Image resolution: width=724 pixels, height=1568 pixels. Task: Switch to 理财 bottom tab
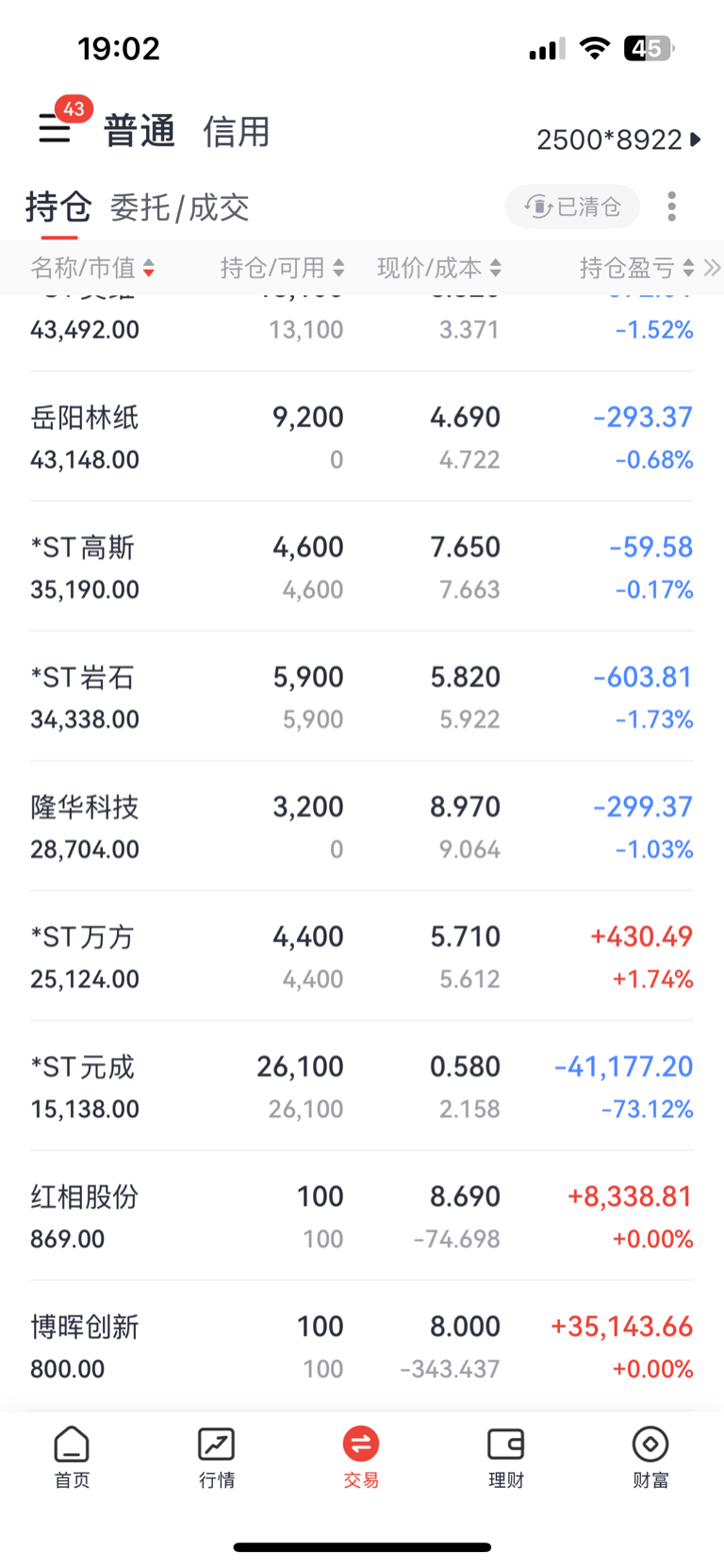pyautogui.click(x=506, y=1457)
